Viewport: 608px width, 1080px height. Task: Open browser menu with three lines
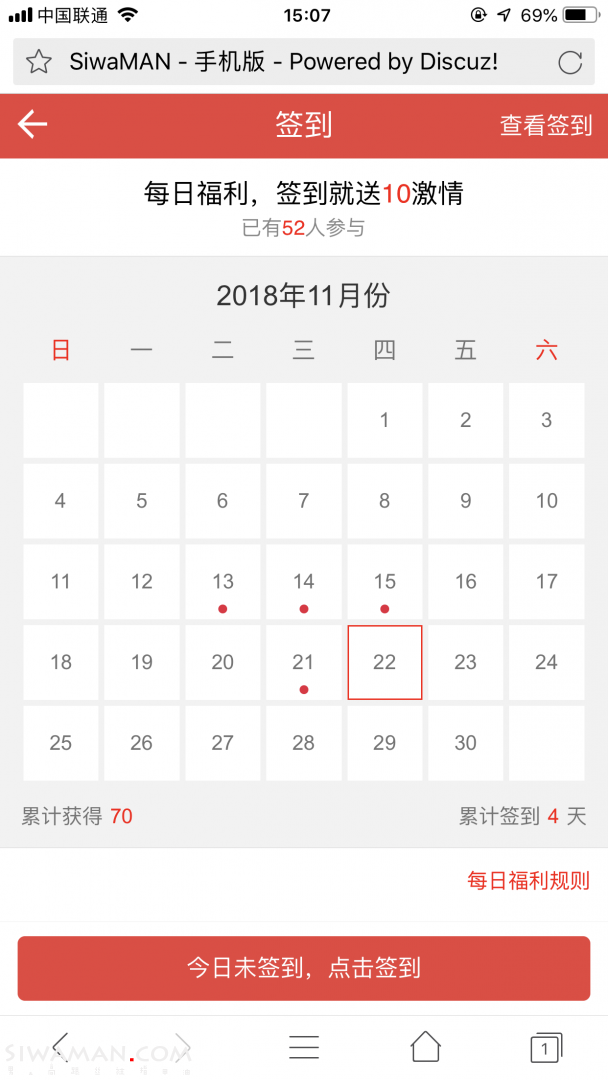pyautogui.click(x=304, y=1047)
